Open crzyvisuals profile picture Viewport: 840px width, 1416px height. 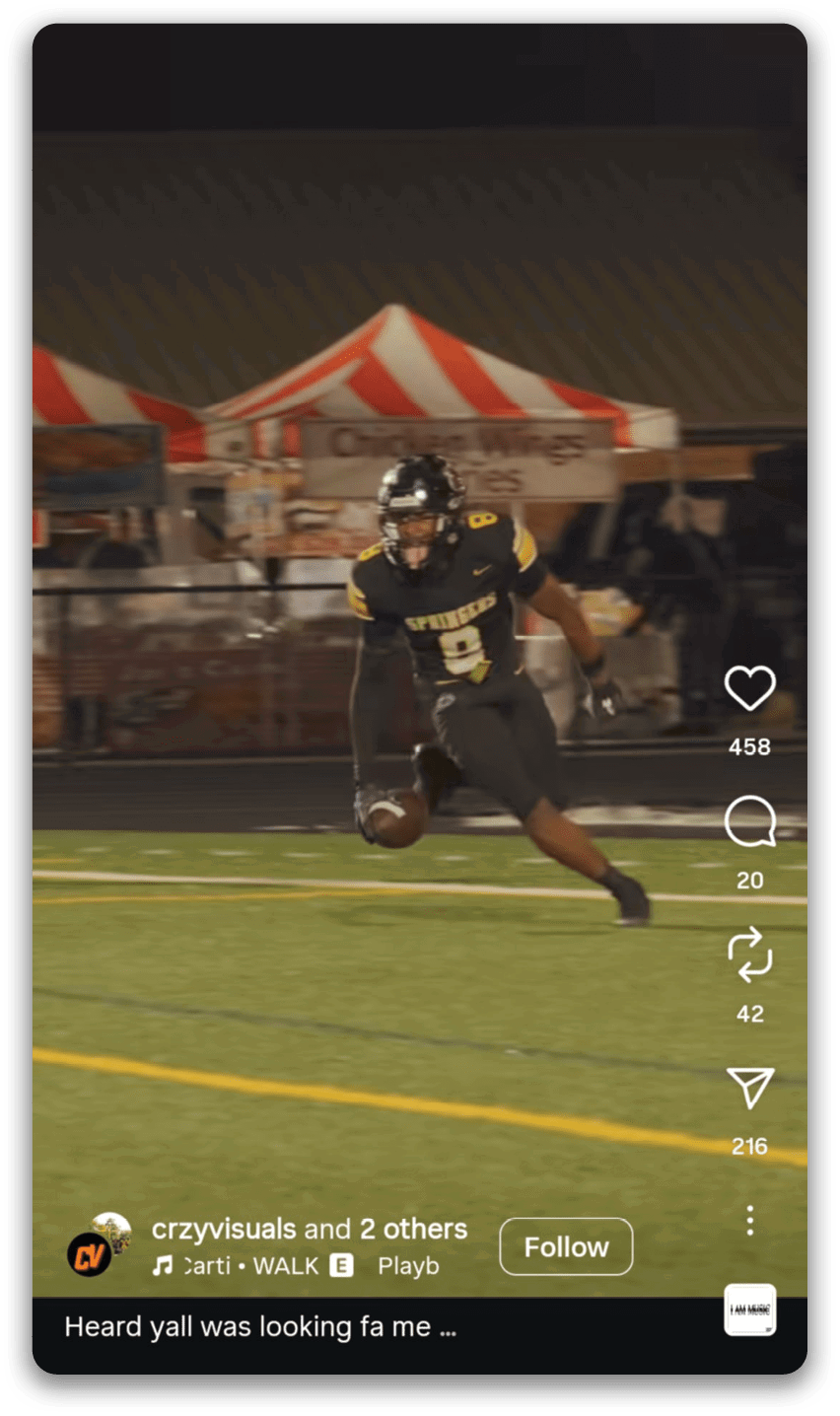click(91, 1254)
